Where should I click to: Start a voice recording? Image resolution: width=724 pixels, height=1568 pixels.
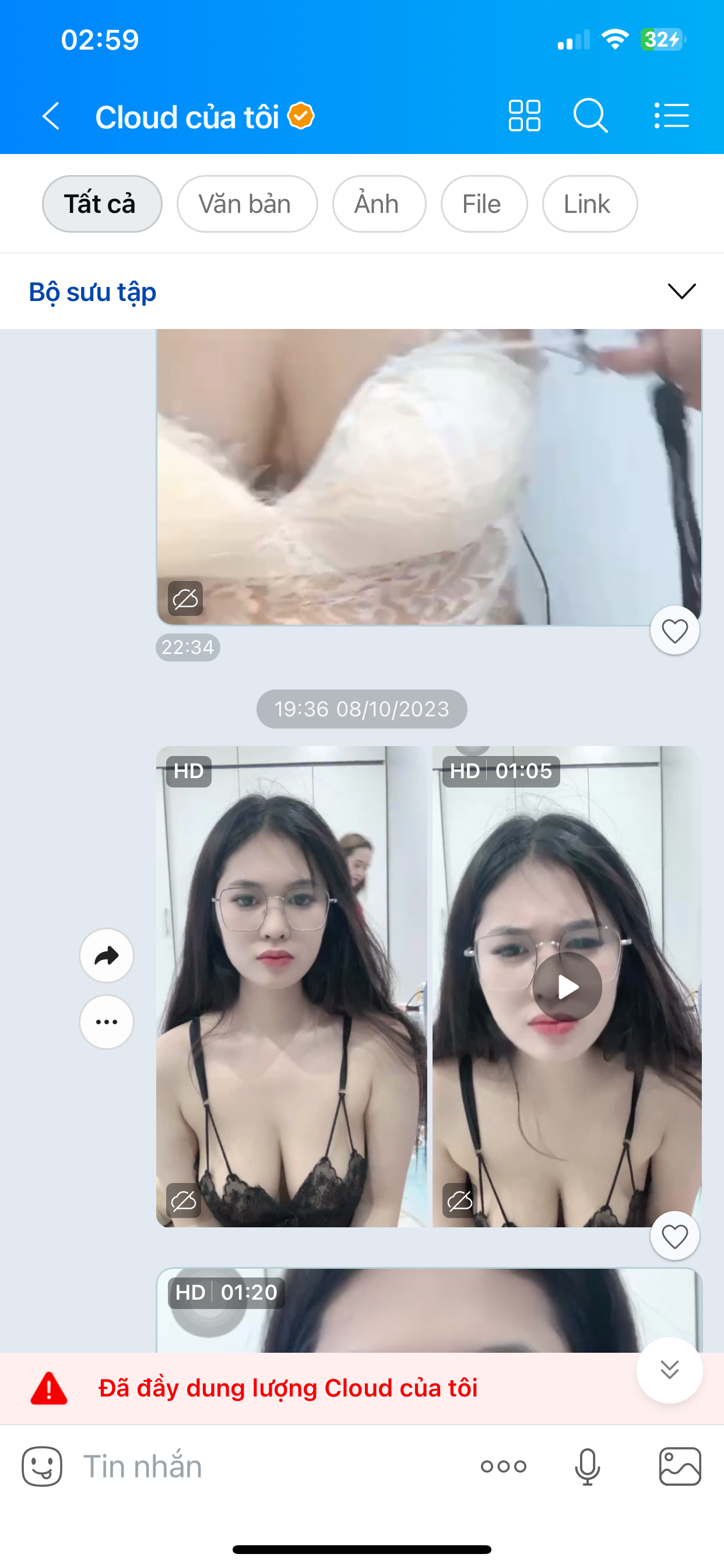point(587,1467)
